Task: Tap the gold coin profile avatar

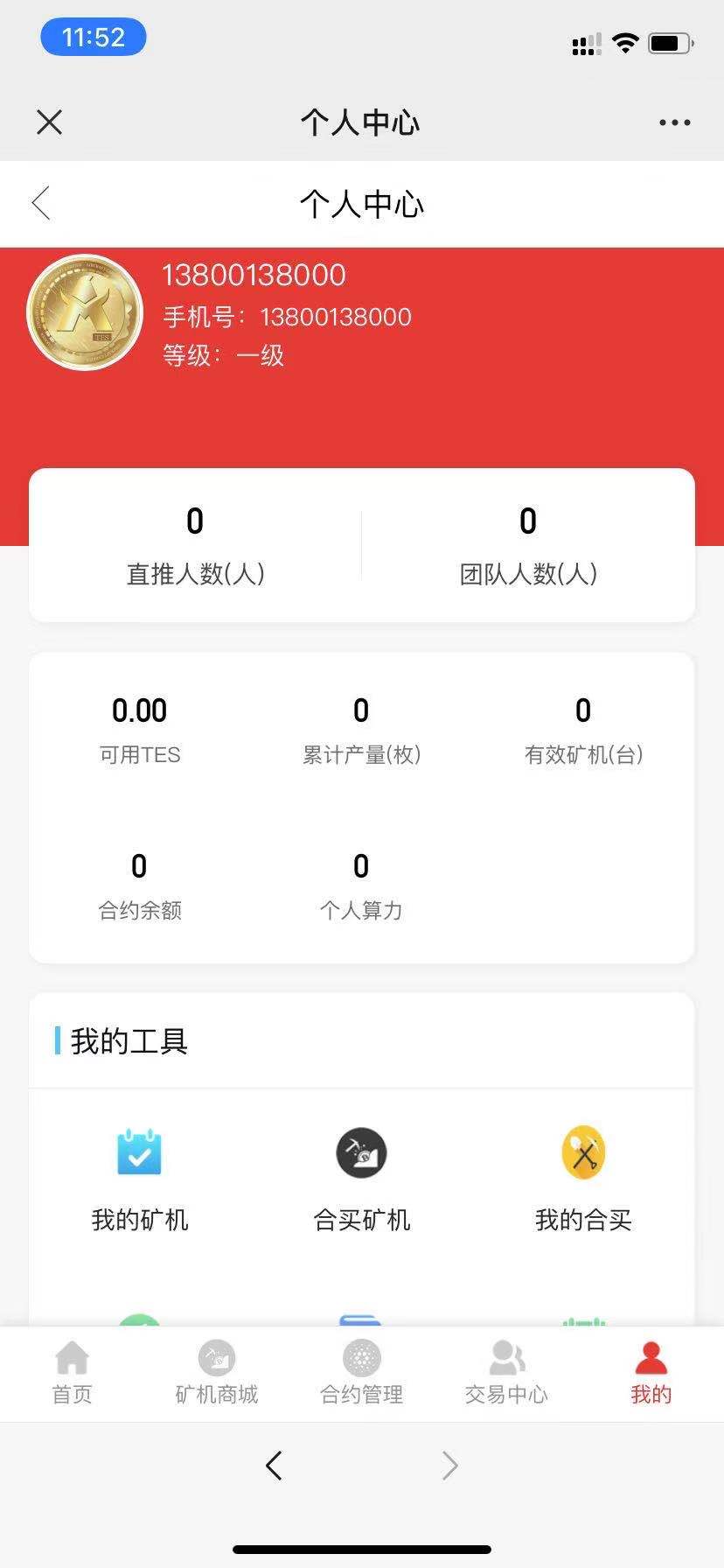Action: (85, 312)
